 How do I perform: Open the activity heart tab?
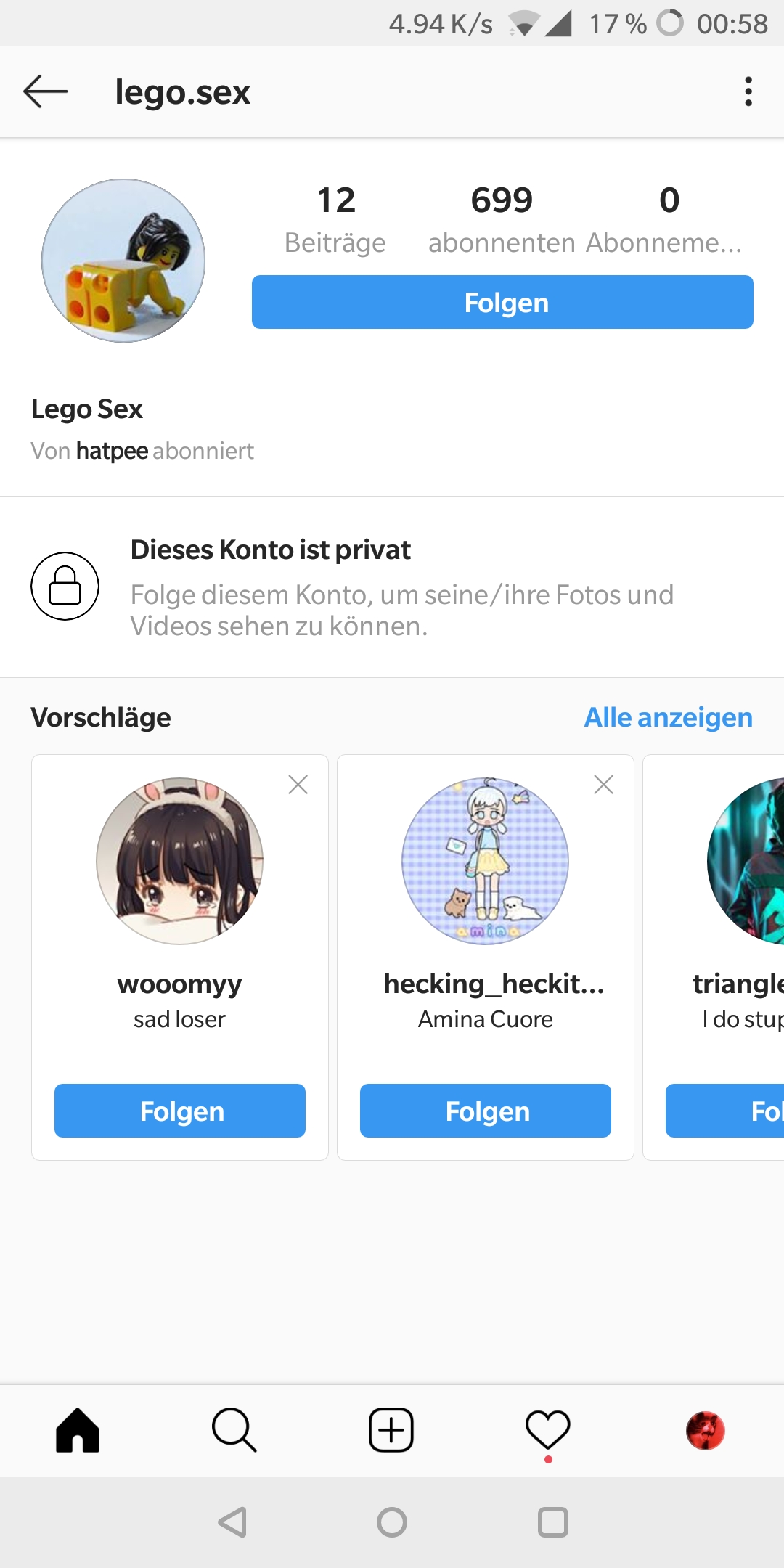pyautogui.click(x=548, y=1430)
